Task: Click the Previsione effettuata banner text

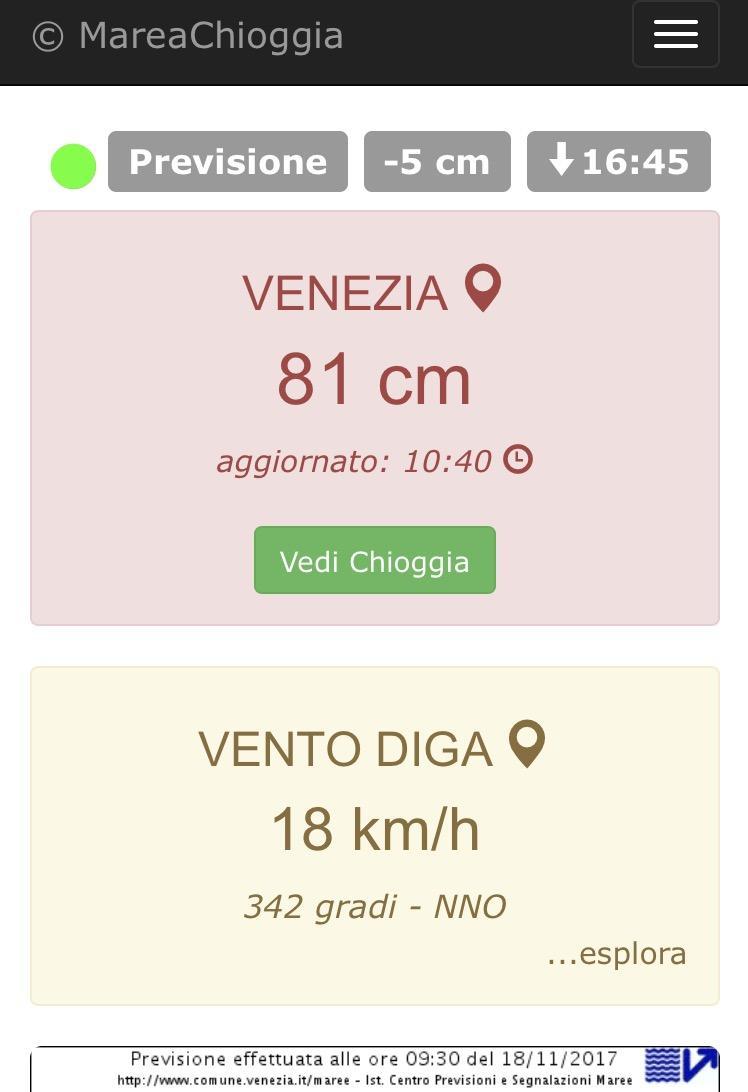Action: 374,1057
